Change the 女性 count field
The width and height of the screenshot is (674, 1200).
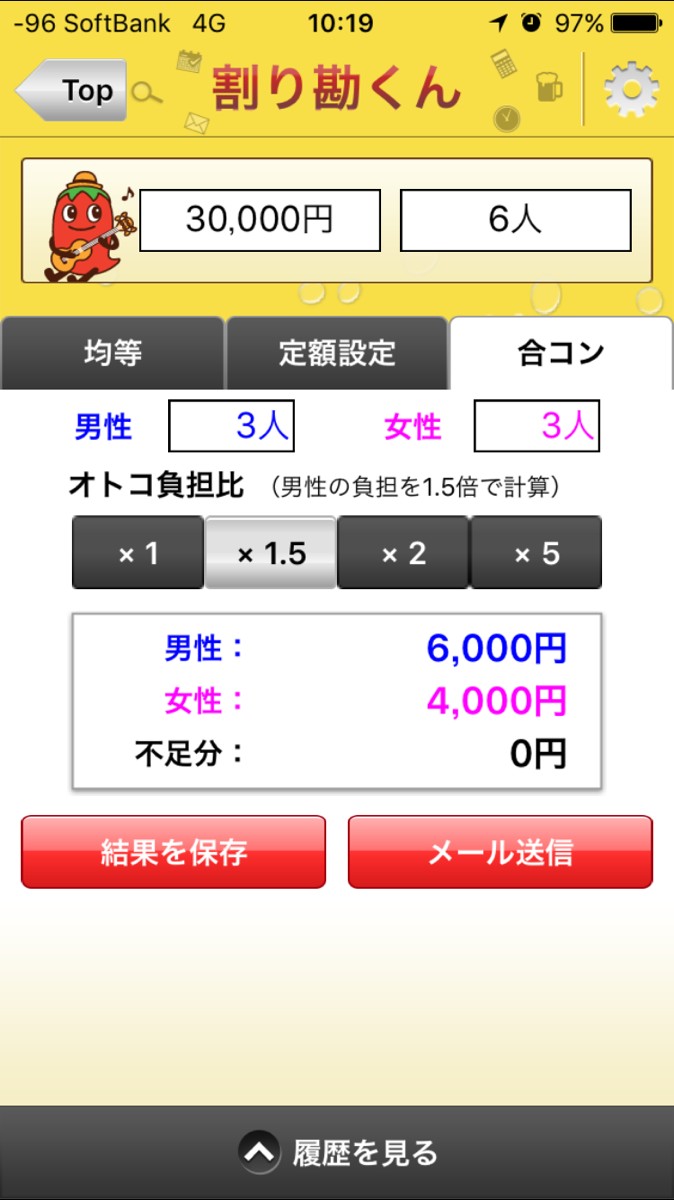pyautogui.click(x=536, y=427)
